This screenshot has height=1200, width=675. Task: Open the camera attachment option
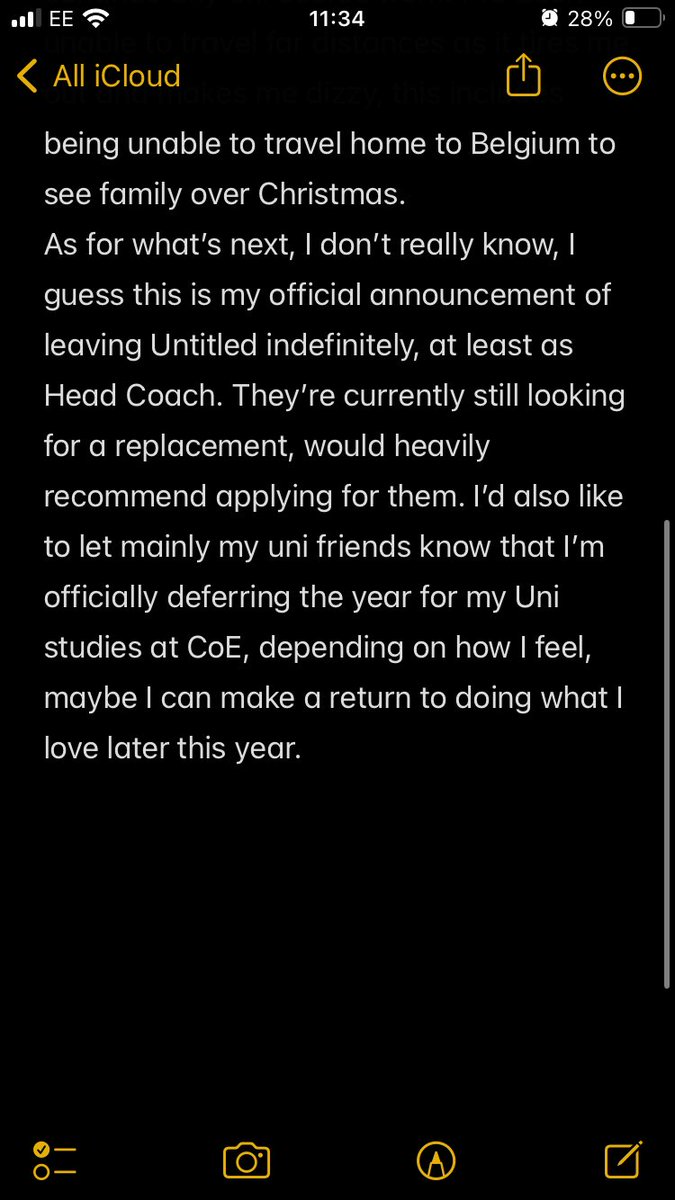click(246, 1160)
